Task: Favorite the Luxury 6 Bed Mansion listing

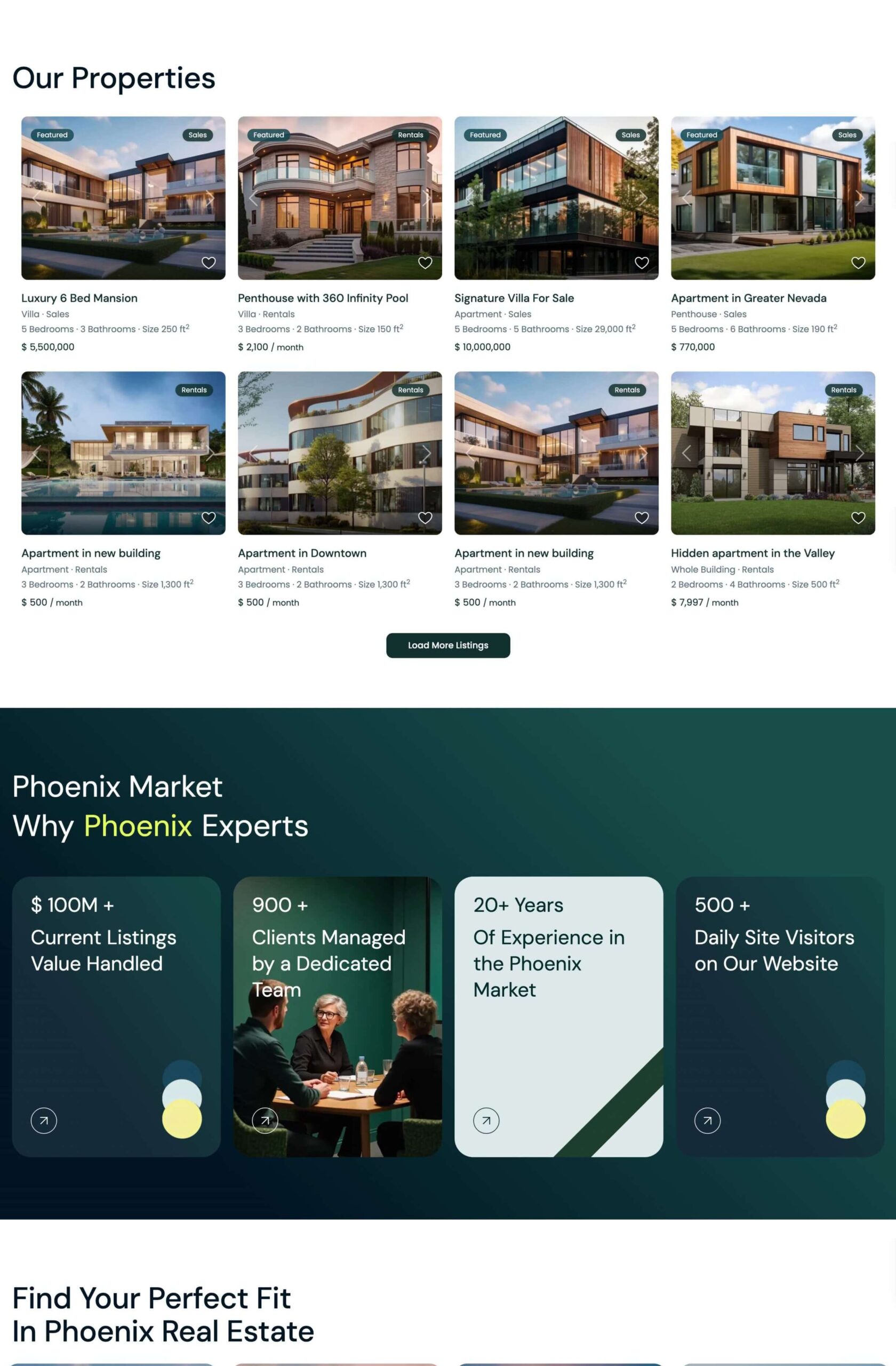Action: click(x=208, y=263)
